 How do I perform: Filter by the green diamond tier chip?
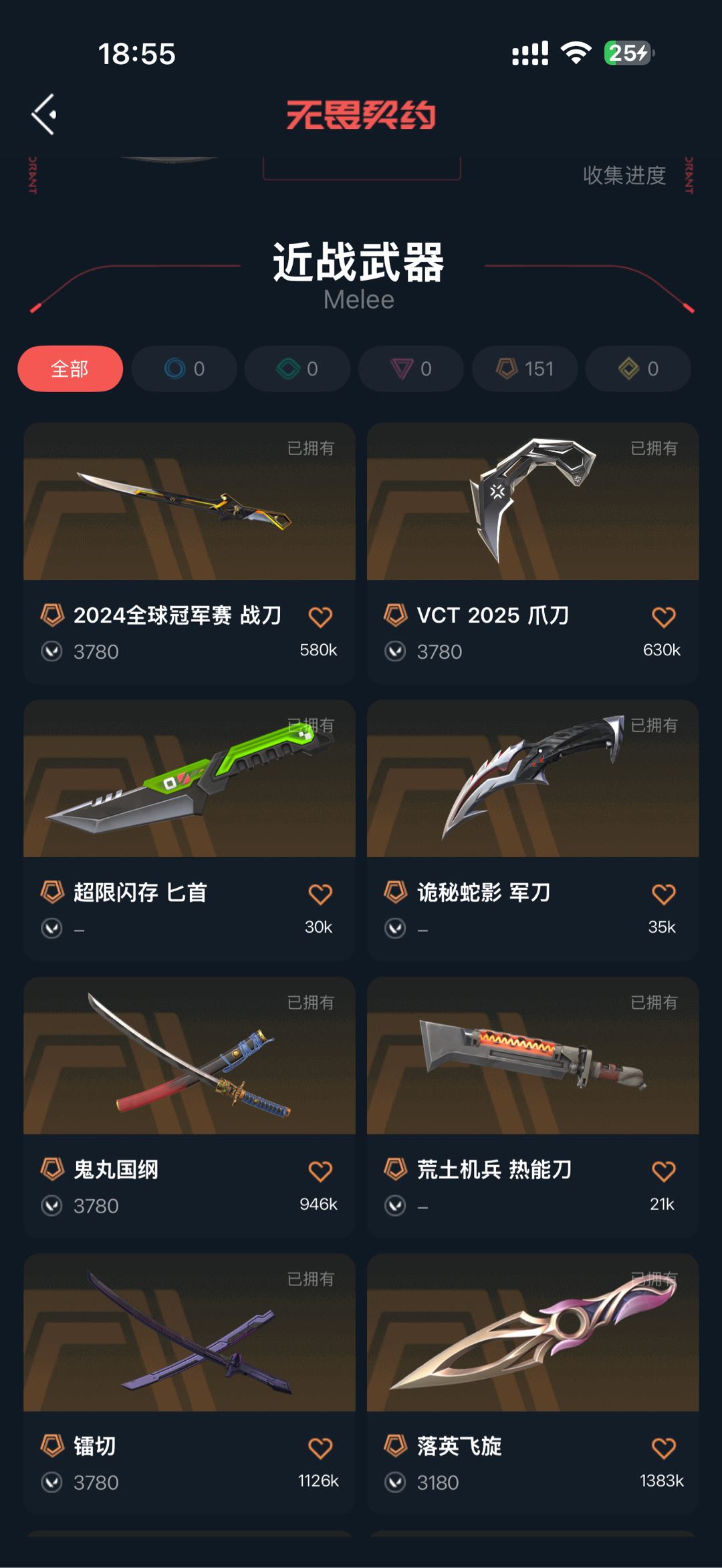coord(297,369)
